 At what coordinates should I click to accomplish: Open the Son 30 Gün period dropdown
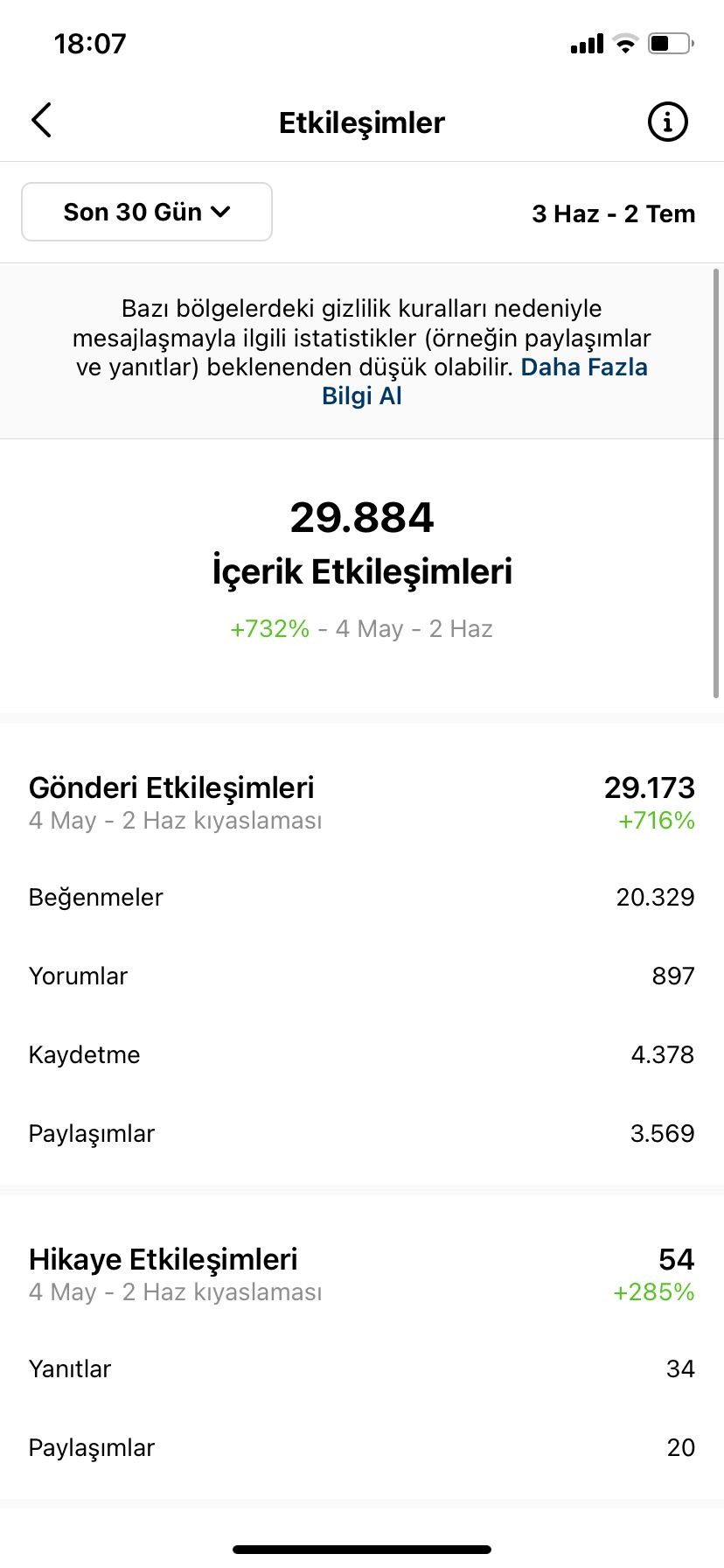click(147, 212)
